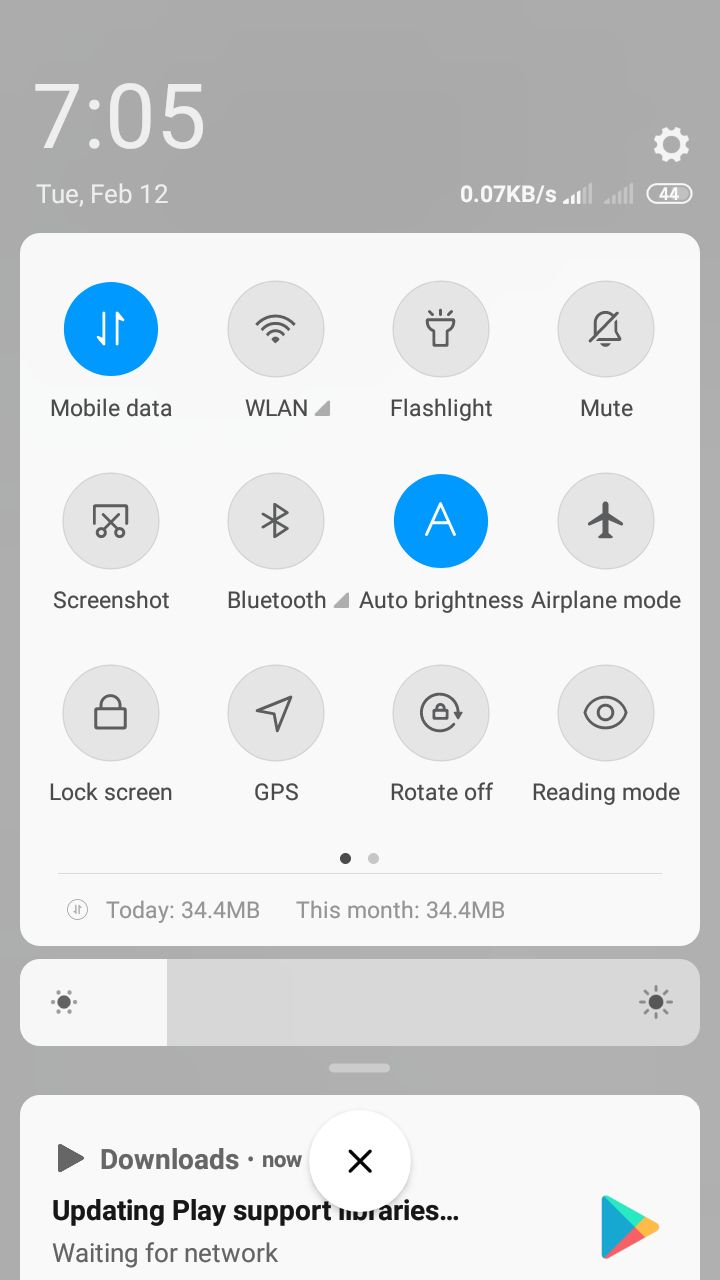
Task: Enable Airplane mode
Action: [606, 521]
